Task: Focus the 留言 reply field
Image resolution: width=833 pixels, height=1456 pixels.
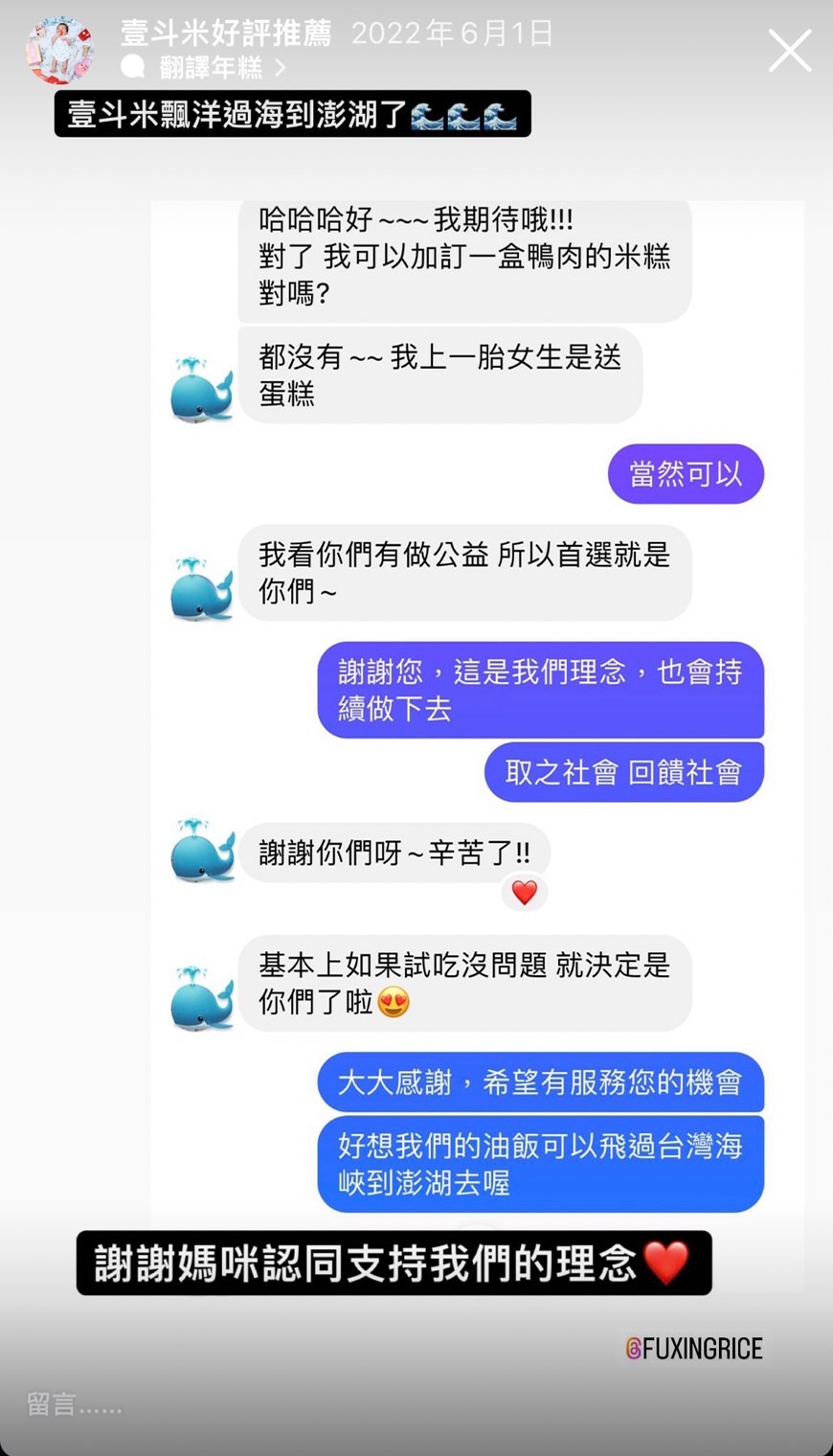Action: click(75, 1404)
